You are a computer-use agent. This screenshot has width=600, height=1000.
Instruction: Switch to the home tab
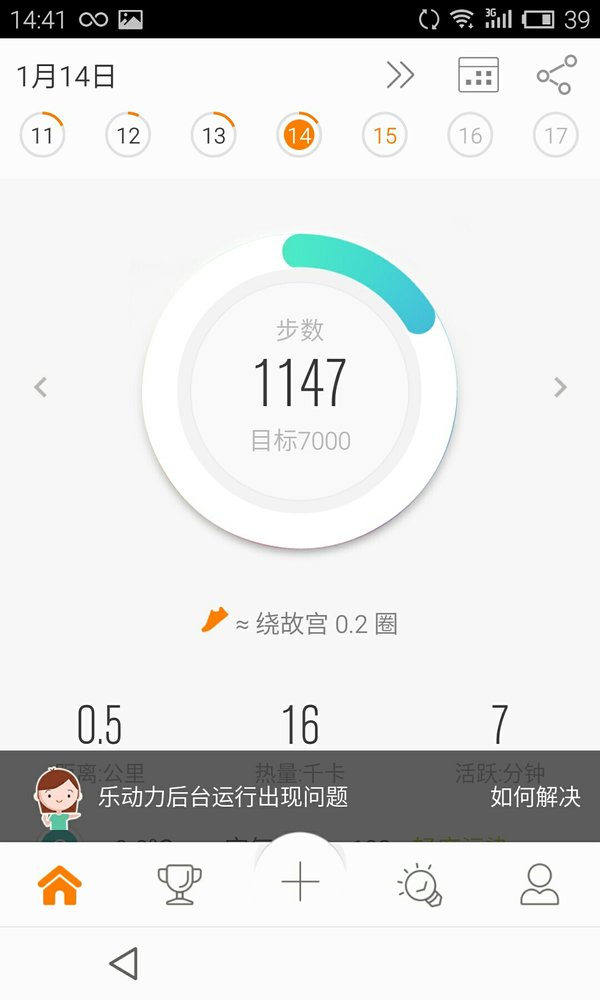click(60, 885)
